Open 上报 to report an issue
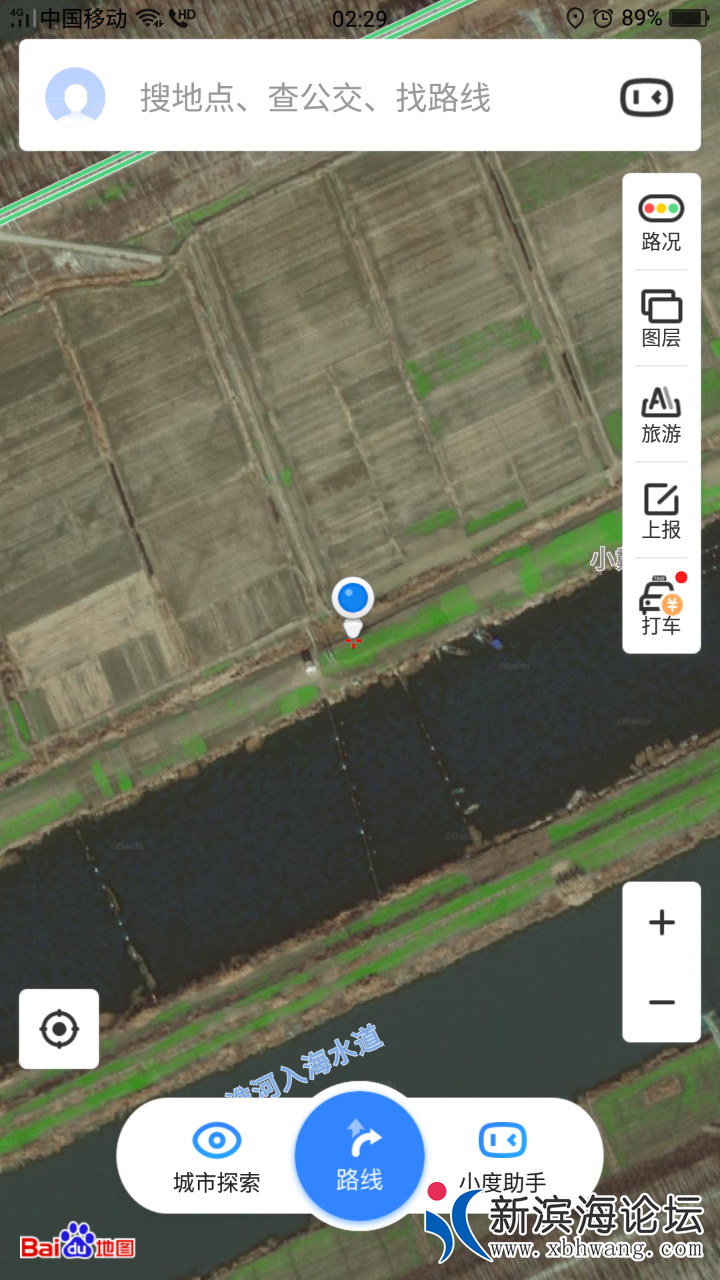The width and height of the screenshot is (720, 1280). tap(661, 510)
